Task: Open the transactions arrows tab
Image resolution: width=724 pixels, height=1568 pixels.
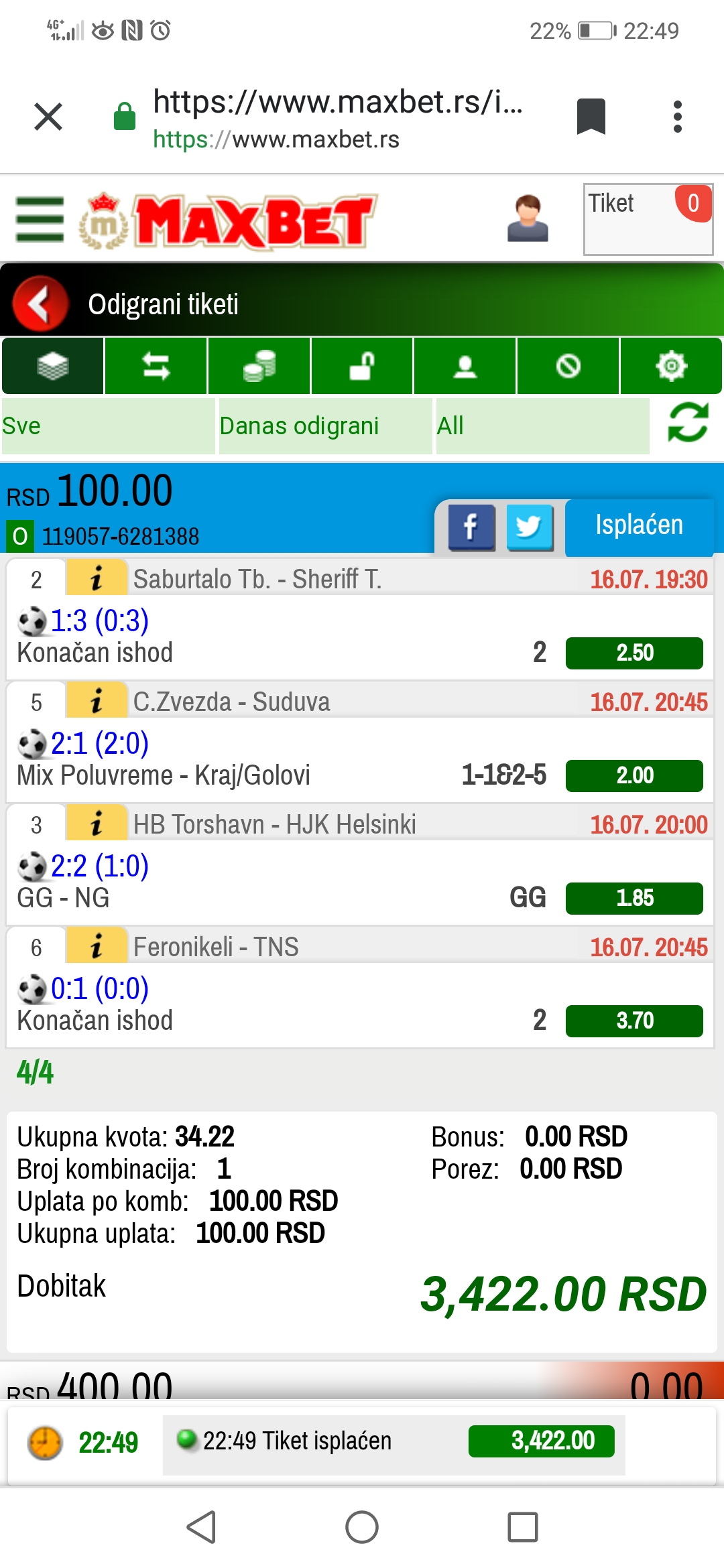Action: pyautogui.click(x=156, y=366)
